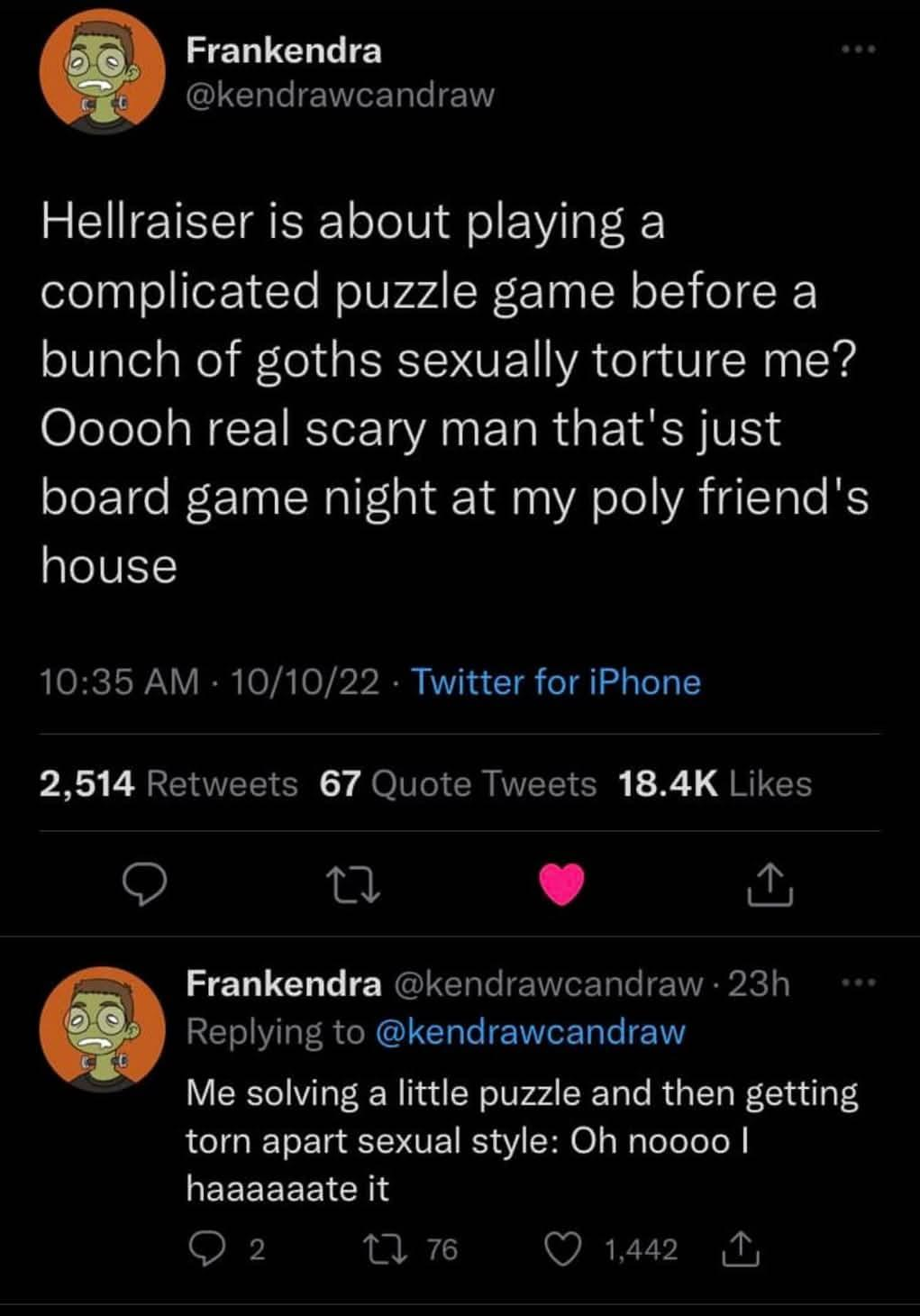Retweet the Hellraiser tweet

coord(352,884)
